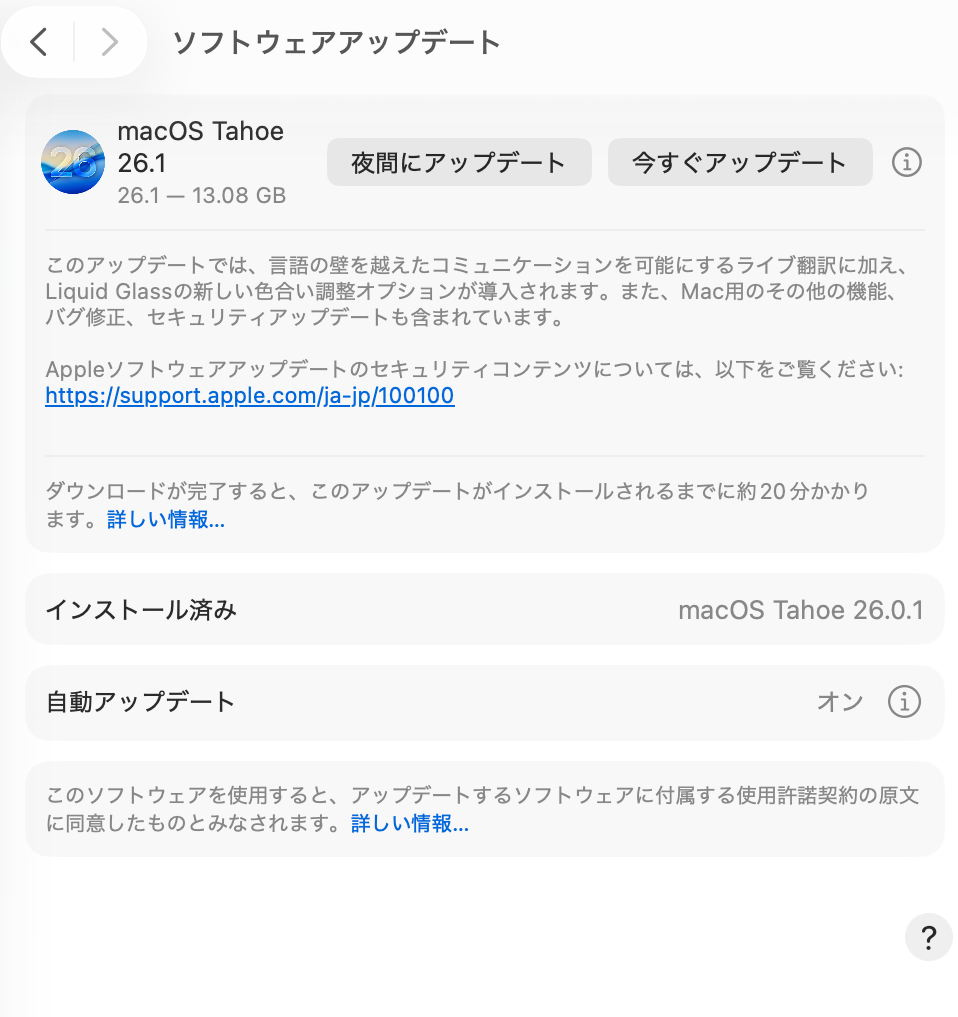Open info icon for macOS Tahoe 26.1
The height and width of the screenshot is (1017, 958).
coord(905,162)
